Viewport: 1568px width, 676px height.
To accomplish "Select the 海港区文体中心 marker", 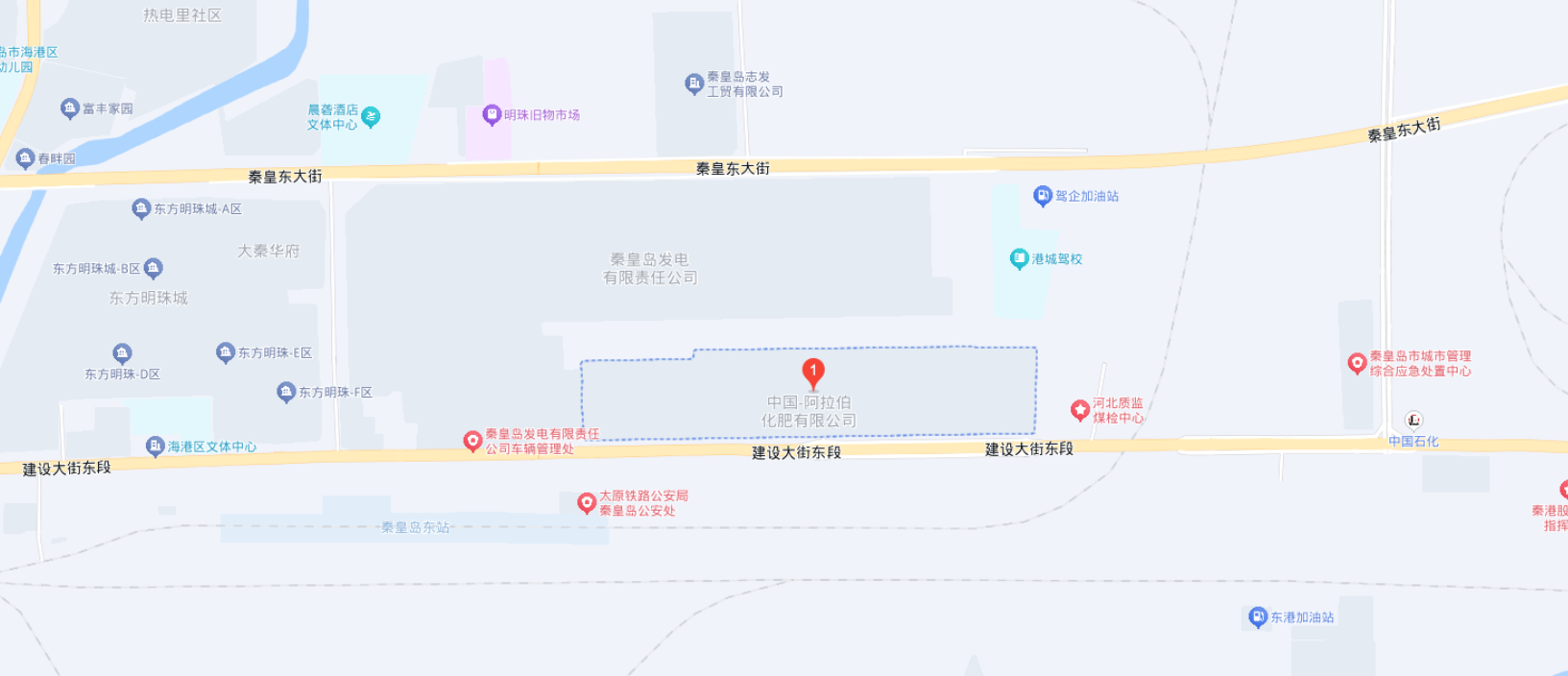I will click(156, 446).
